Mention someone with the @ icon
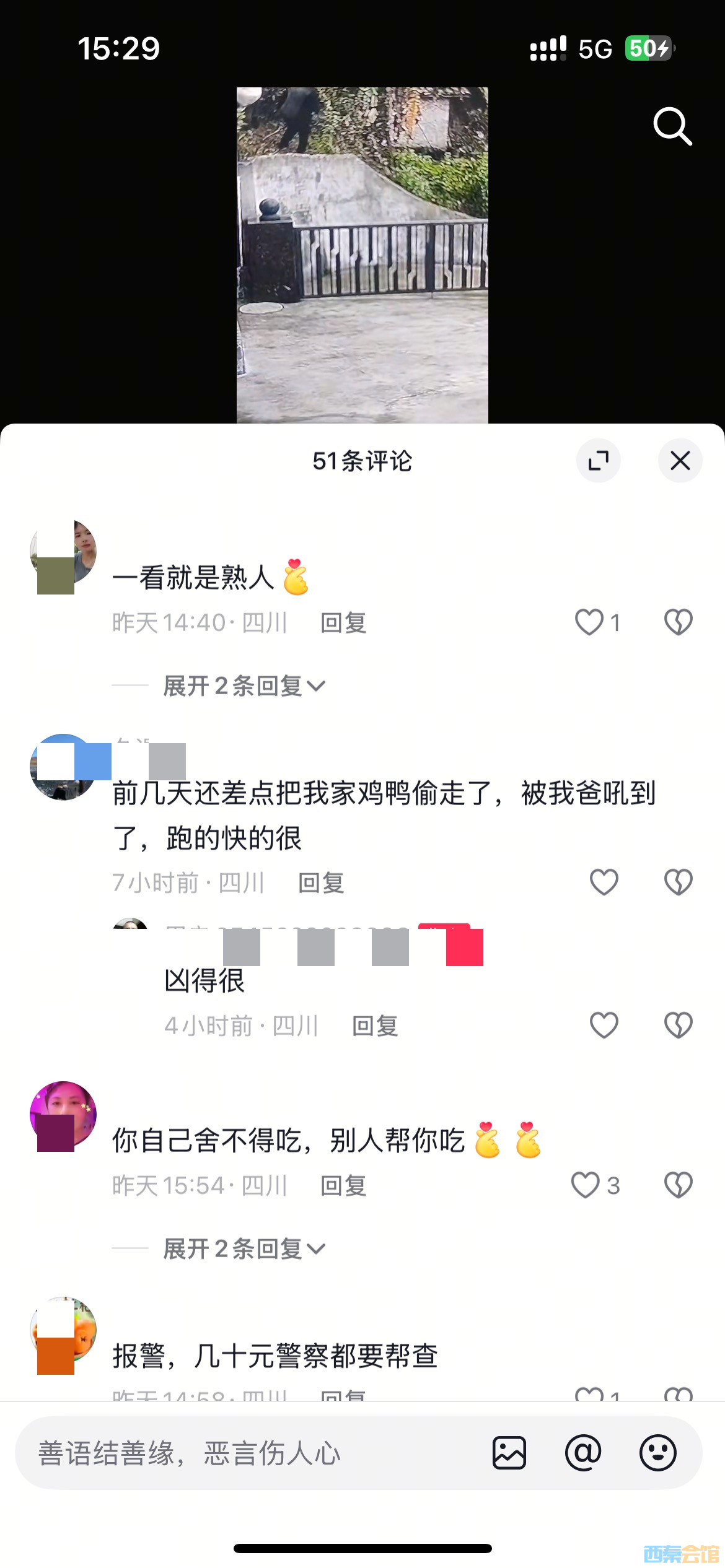725x1568 pixels. click(x=583, y=1453)
